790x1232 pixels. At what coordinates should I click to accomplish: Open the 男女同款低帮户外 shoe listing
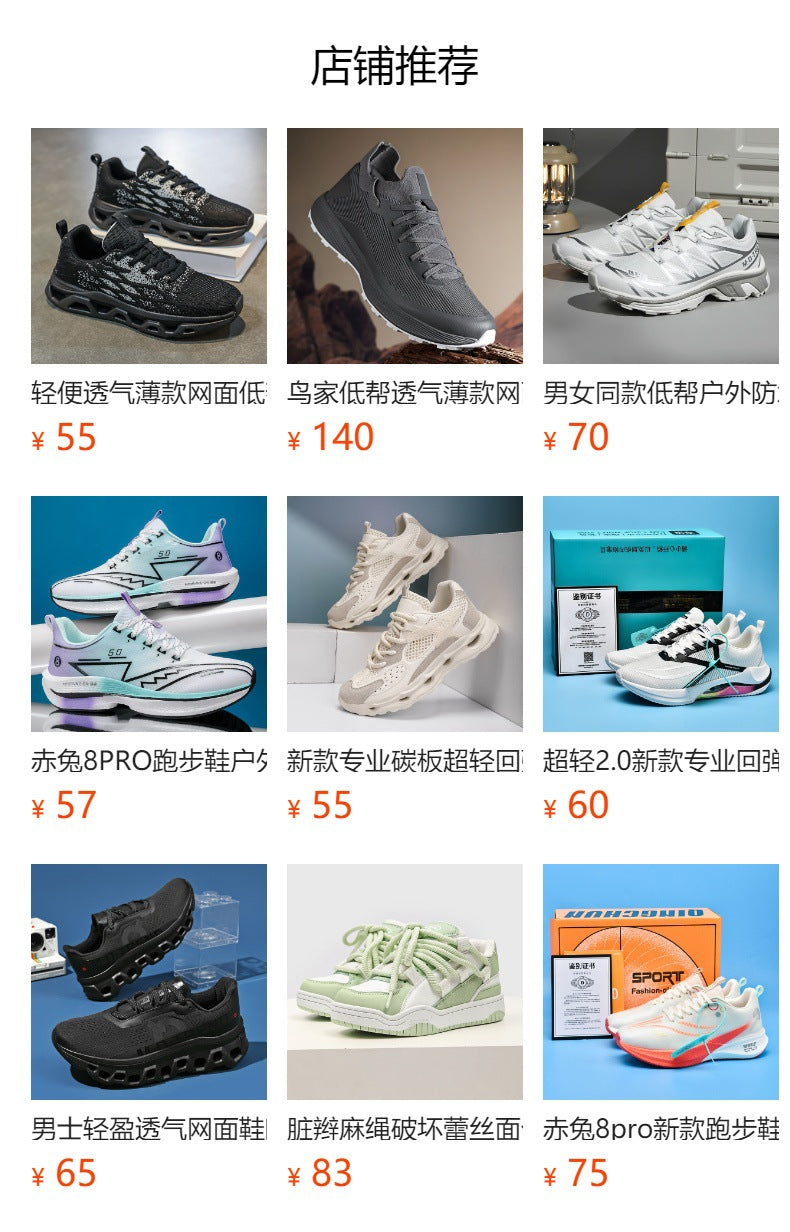click(x=661, y=246)
